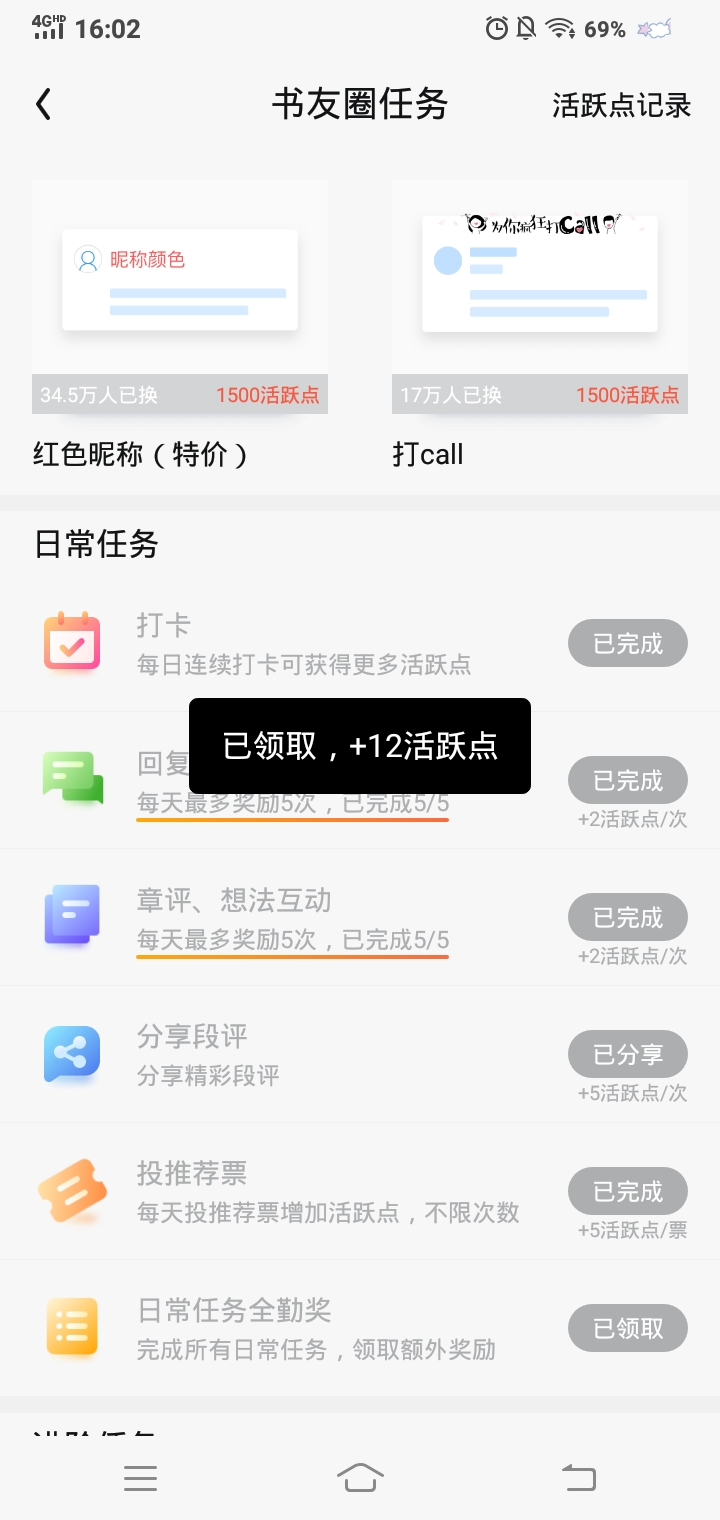Open system recent apps menu
The image size is (720, 1520).
pyautogui.click(x=140, y=1478)
